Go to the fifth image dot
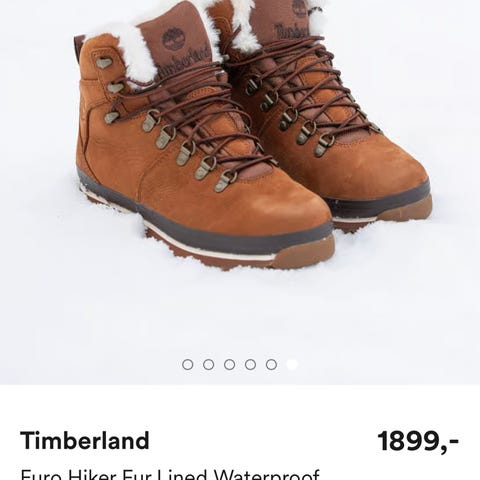Viewport: 480px width, 480px height. (271, 365)
